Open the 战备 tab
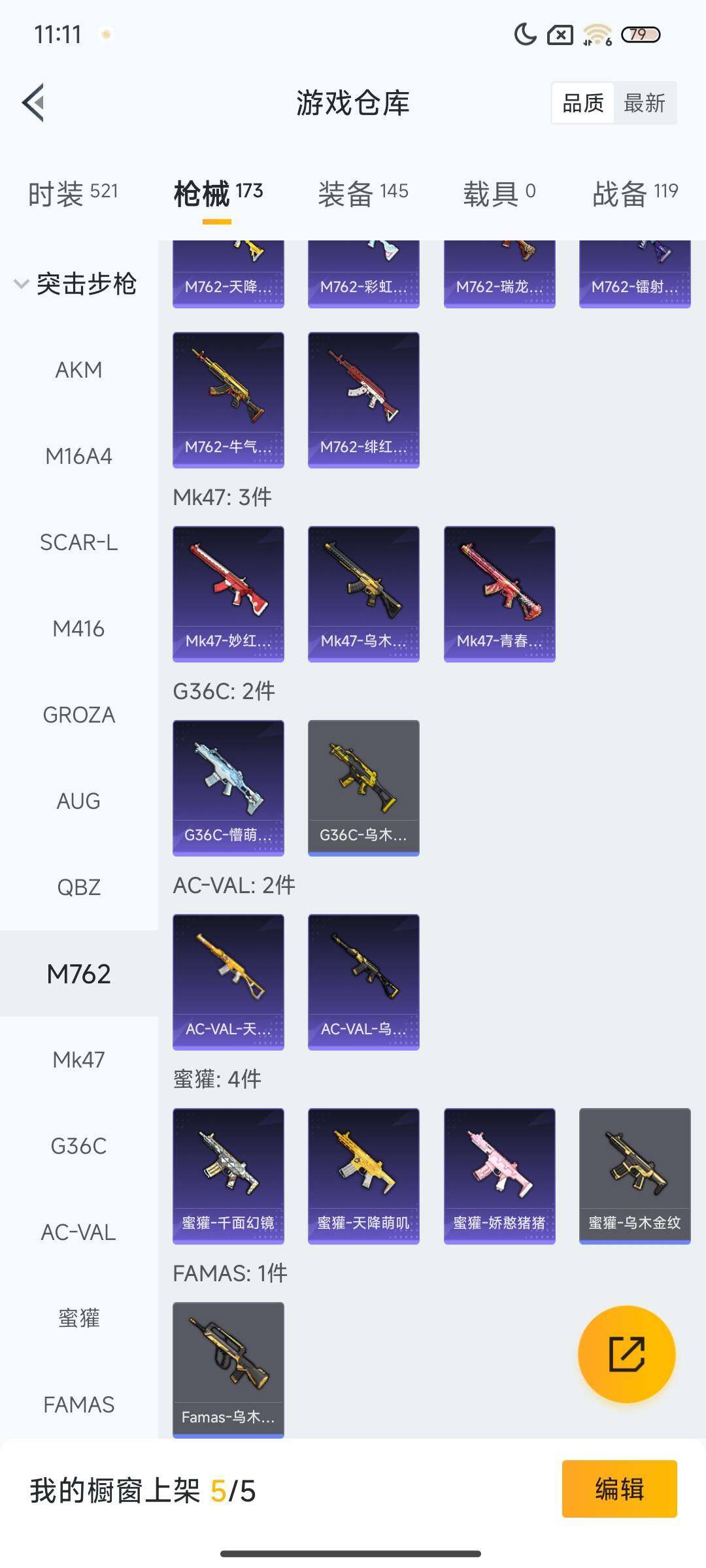Viewport: 706px width, 1568px height. pos(635,193)
